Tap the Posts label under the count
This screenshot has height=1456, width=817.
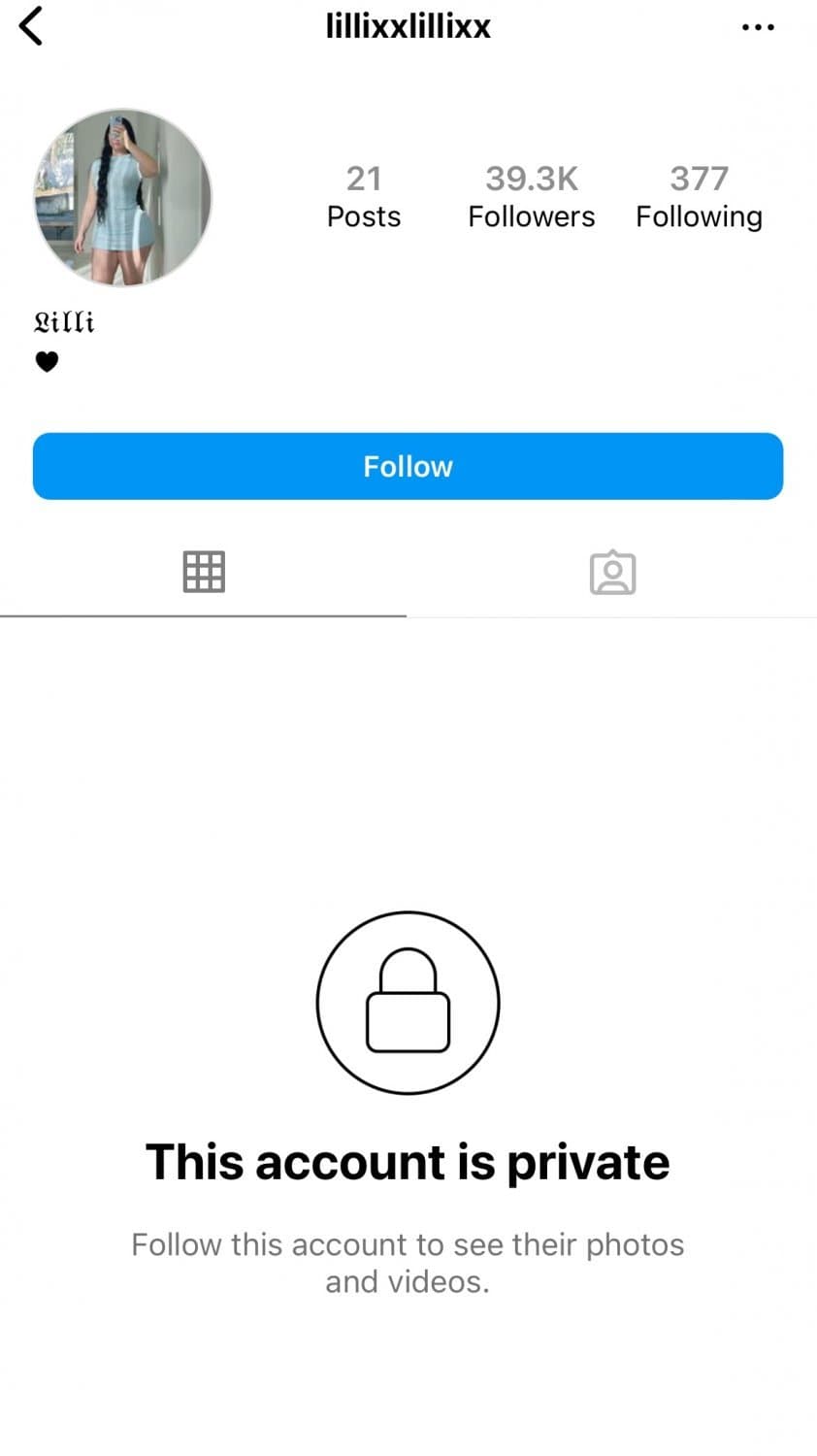(x=364, y=216)
